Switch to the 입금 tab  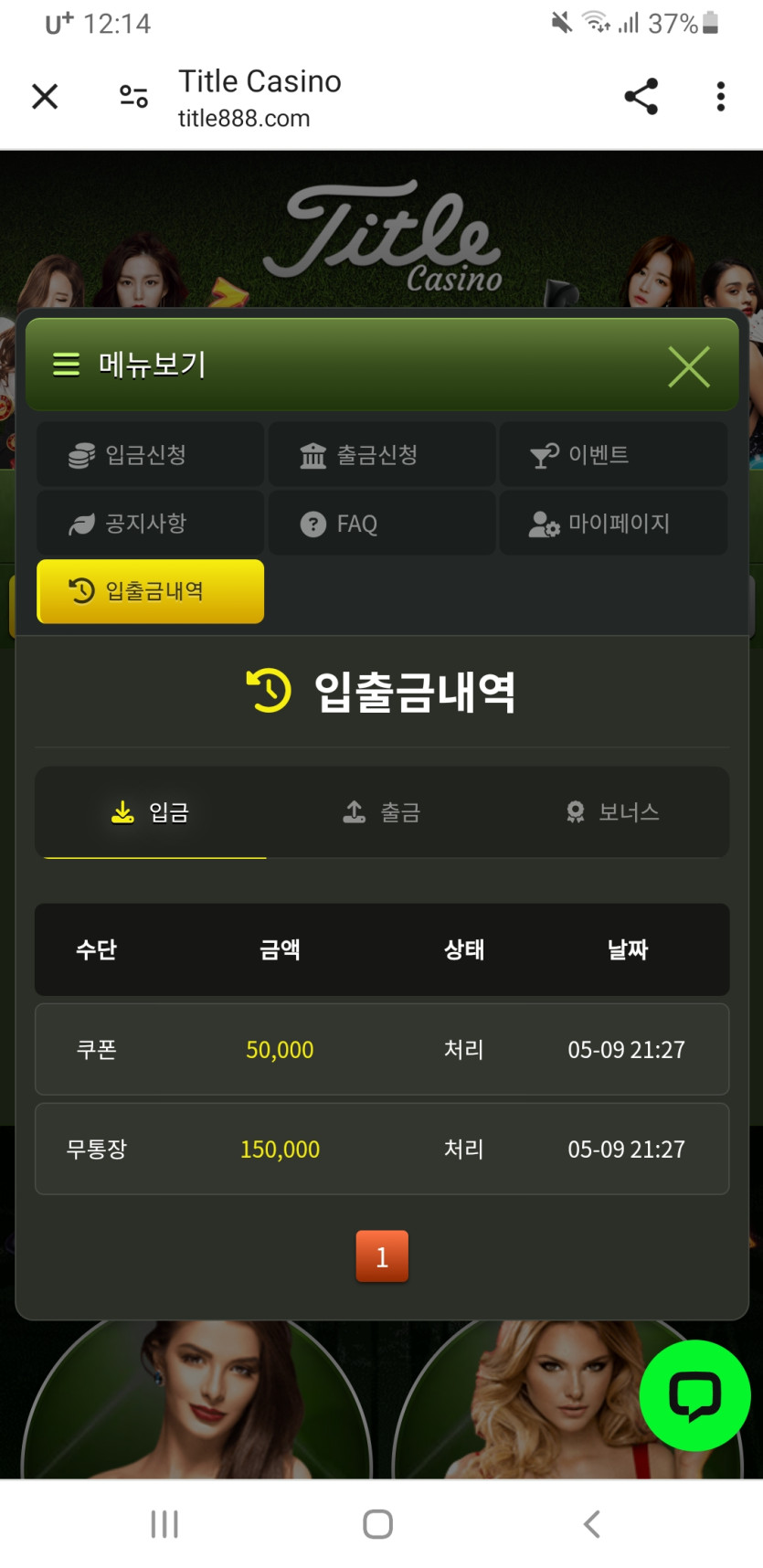pos(151,812)
